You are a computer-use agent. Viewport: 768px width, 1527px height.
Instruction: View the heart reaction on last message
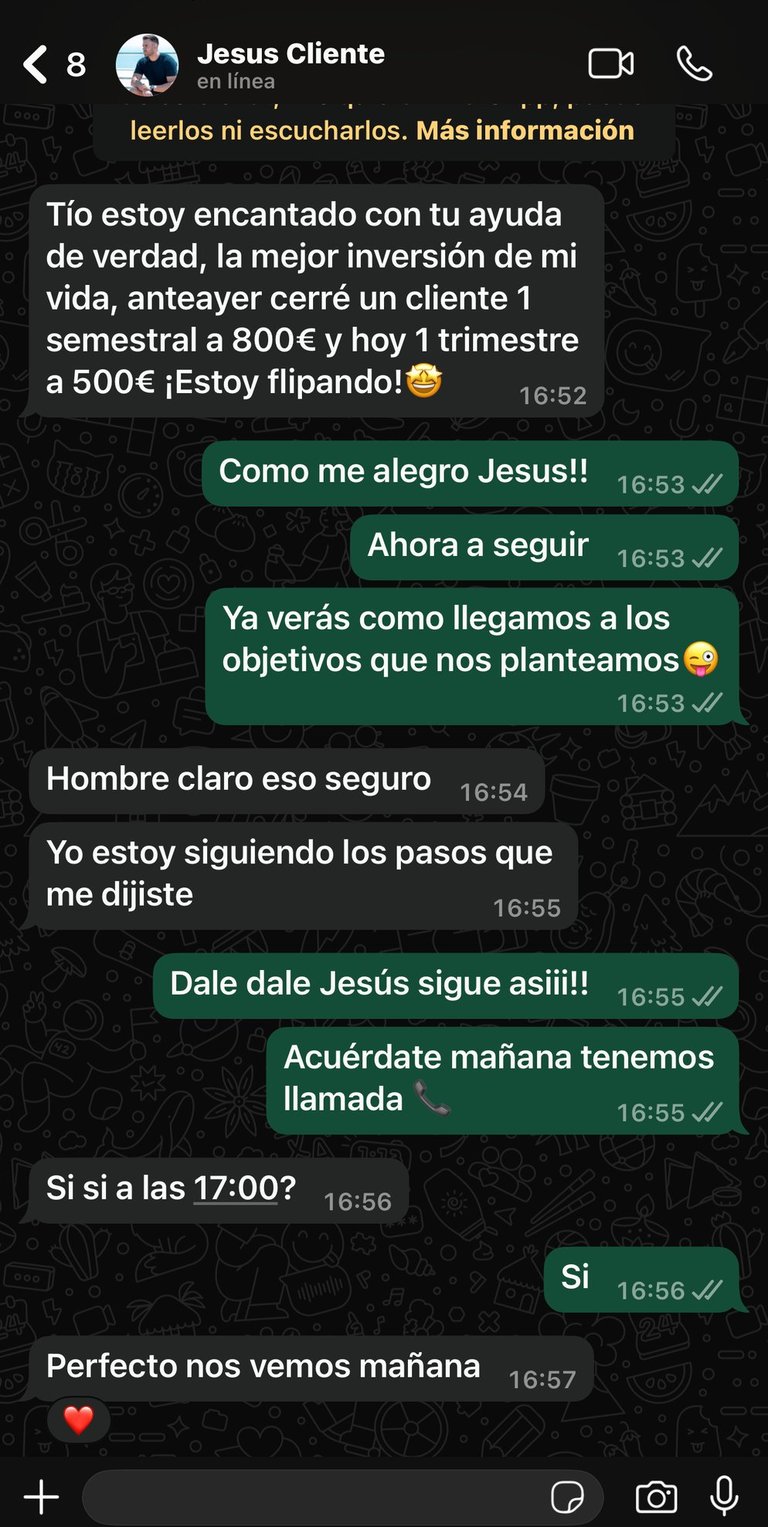(x=78, y=1419)
